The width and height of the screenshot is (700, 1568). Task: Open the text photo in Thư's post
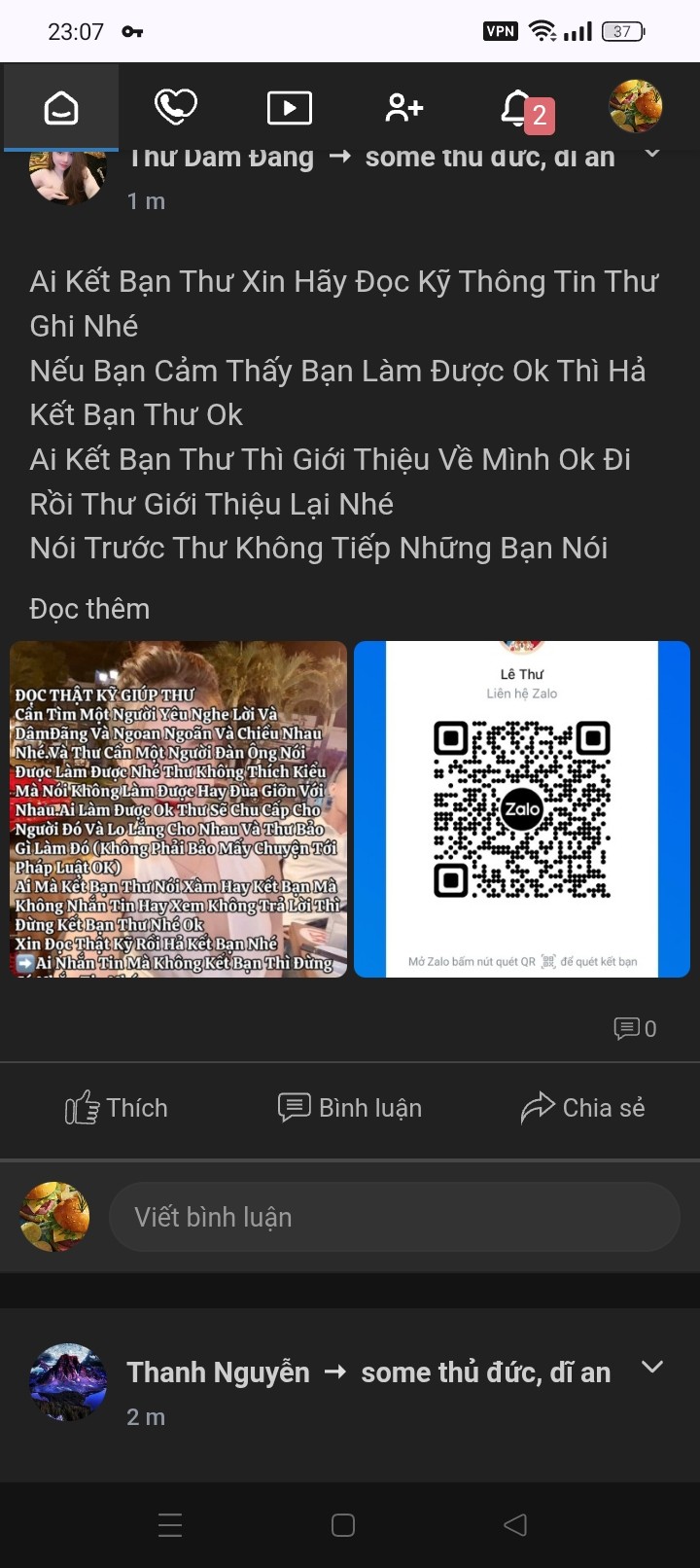(x=179, y=808)
